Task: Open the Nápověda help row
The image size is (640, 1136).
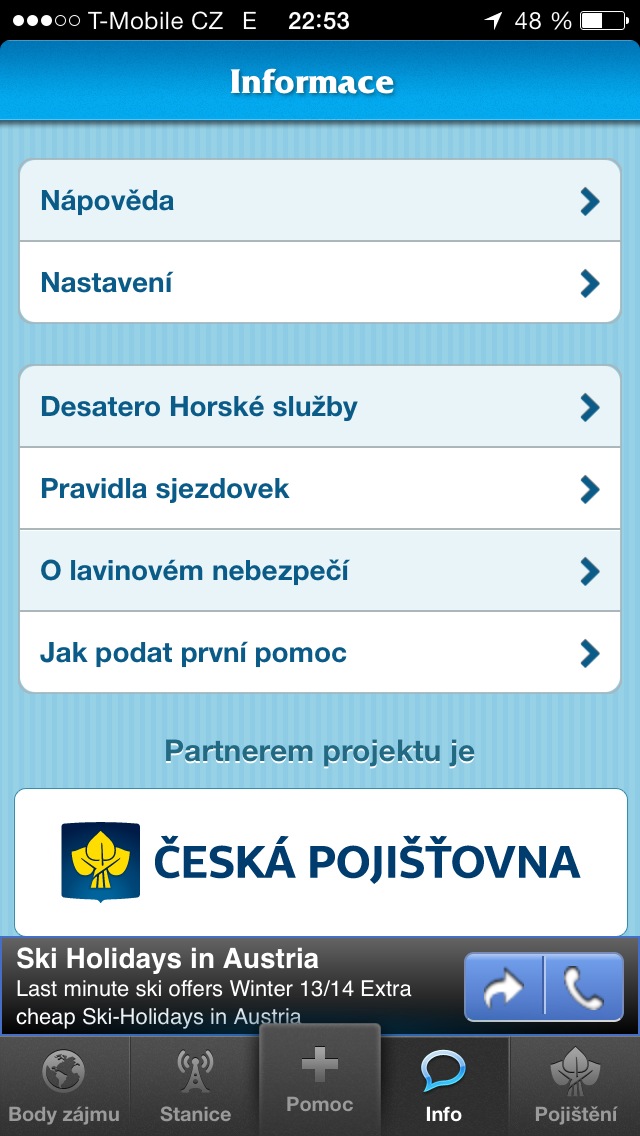Action: click(320, 201)
